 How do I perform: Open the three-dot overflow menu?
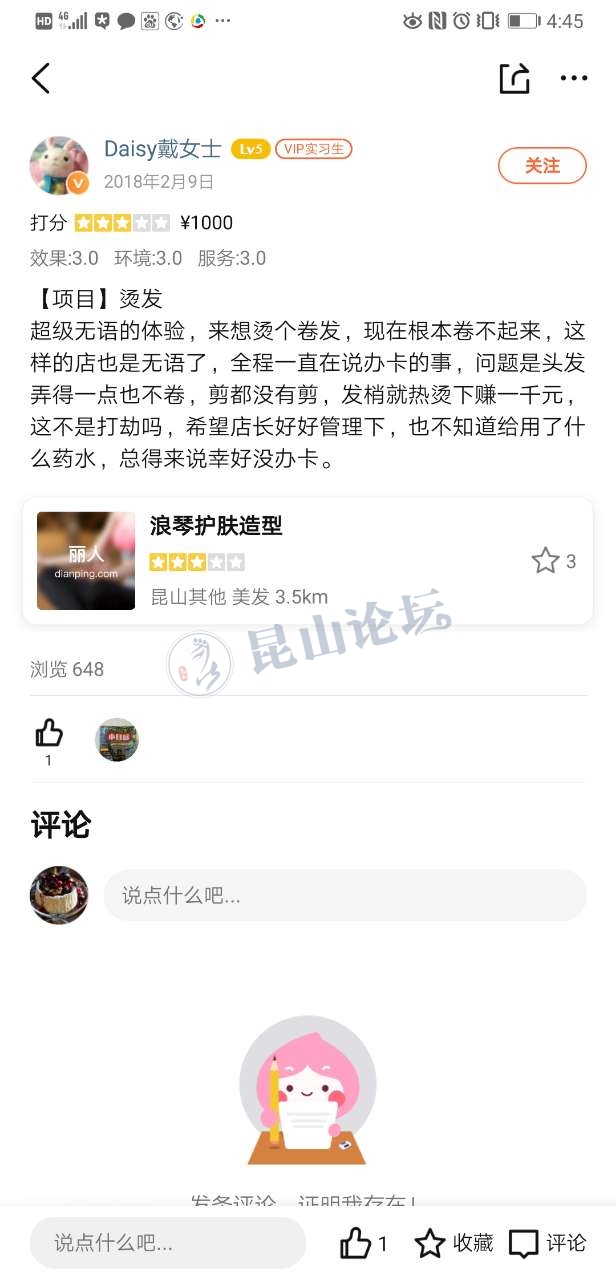[574, 78]
